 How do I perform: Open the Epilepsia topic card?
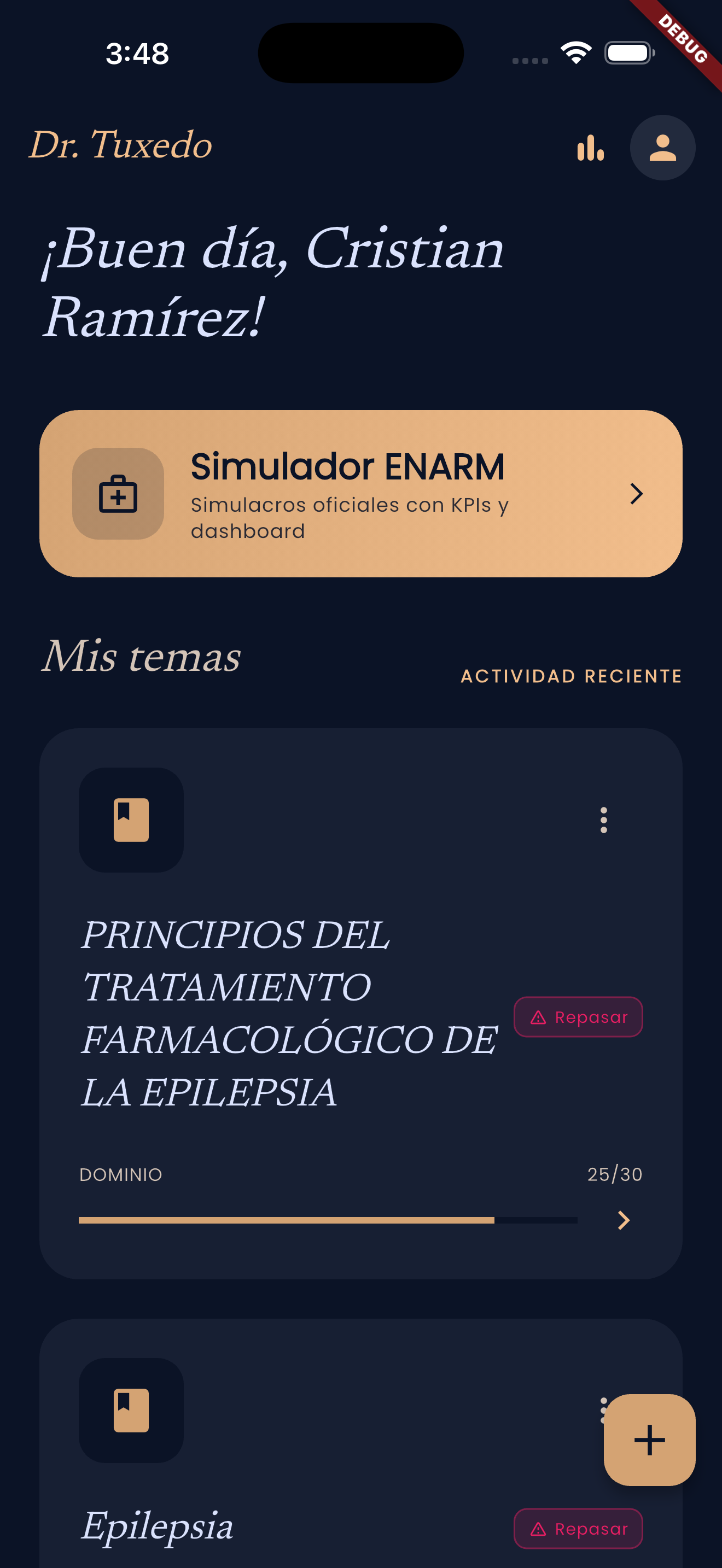[157, 1526]
